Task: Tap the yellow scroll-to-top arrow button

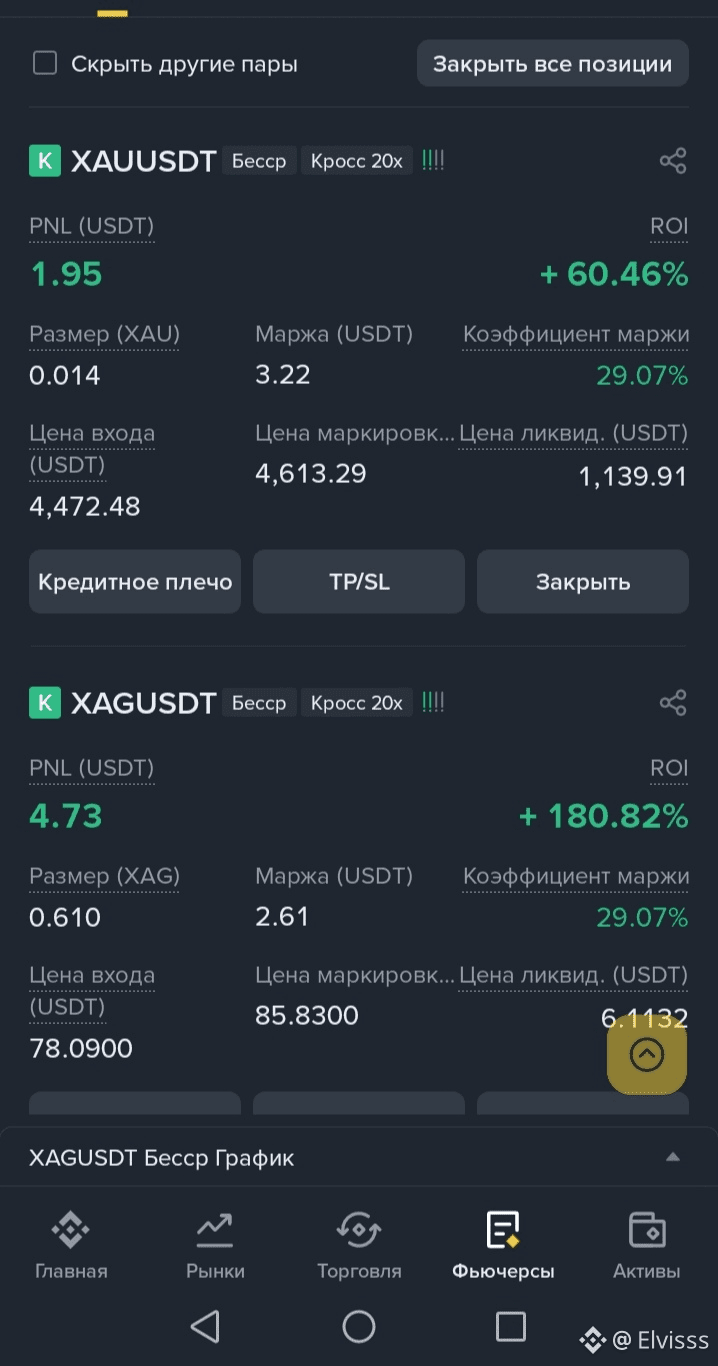Action: (647, 1054)
